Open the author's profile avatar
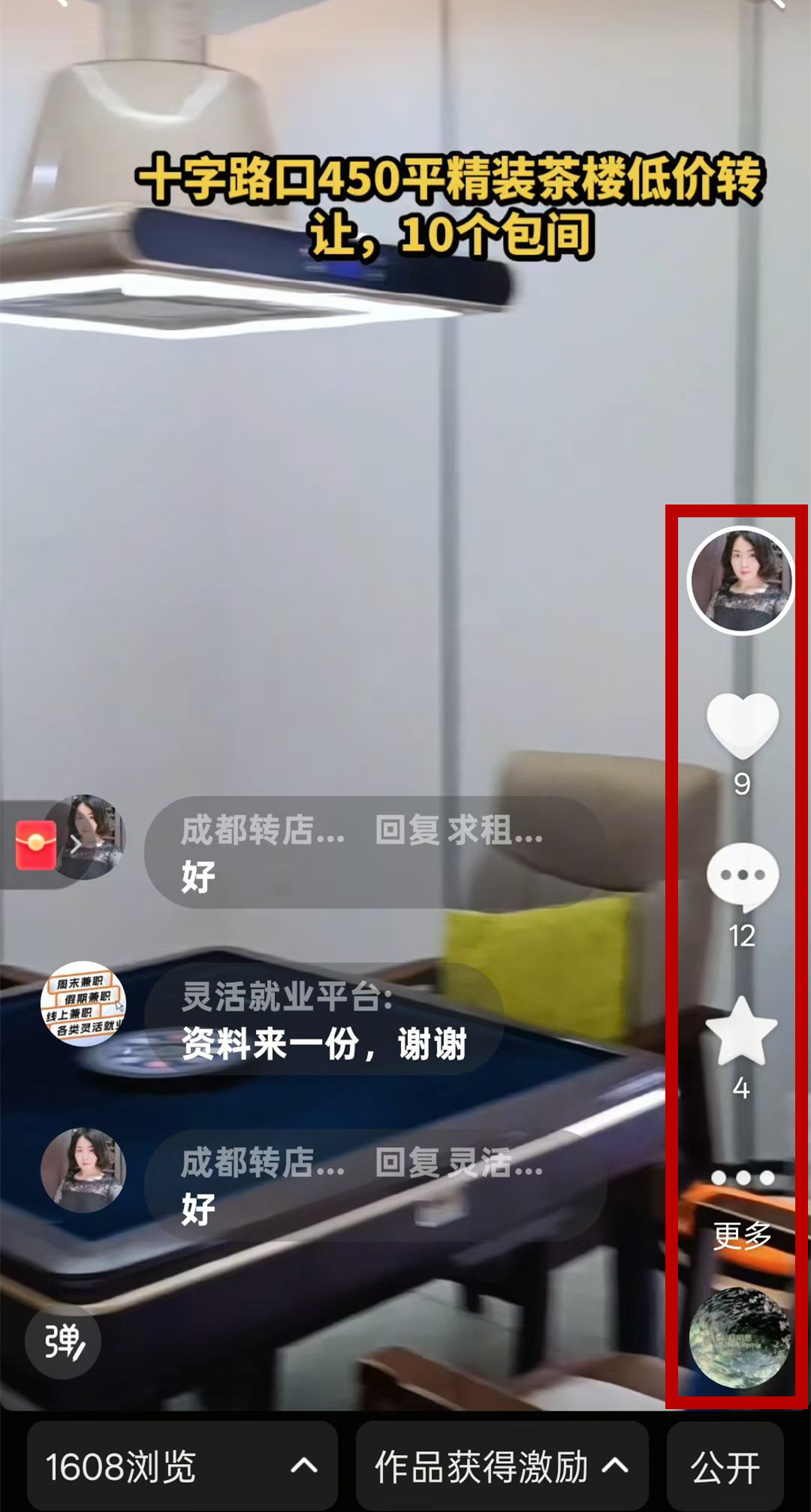Image resolution: width=811 pixels, height=1512 pixels. coord(740,580)
